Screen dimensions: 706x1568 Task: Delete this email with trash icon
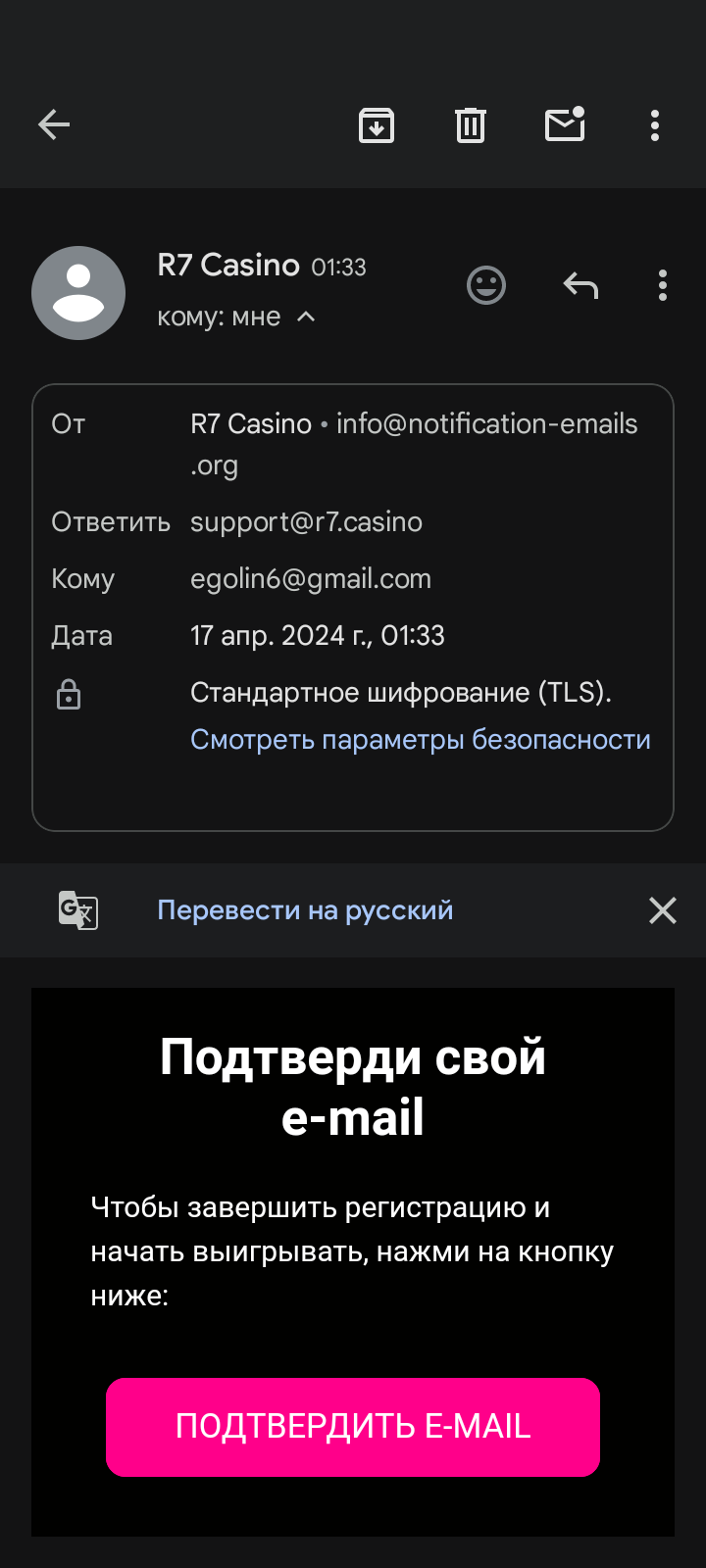[x=471, y=125]
